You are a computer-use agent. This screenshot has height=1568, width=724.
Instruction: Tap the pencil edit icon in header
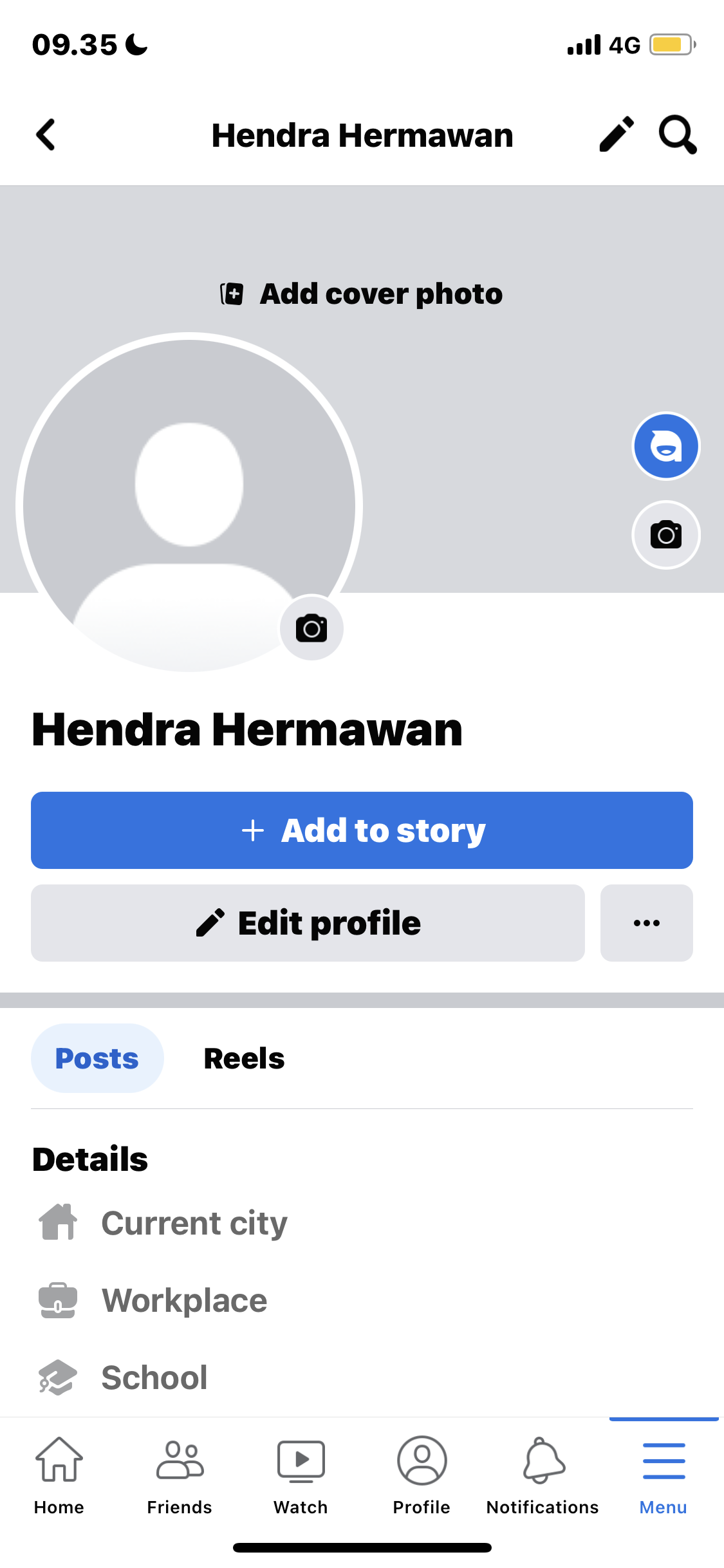pyautogui.click(x=616, y=135)
